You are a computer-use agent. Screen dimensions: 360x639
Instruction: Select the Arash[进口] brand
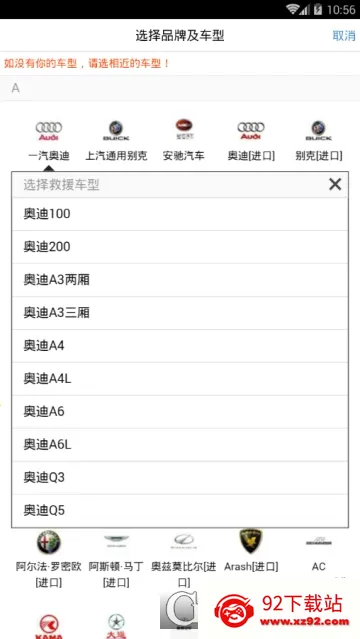(251, 551)
